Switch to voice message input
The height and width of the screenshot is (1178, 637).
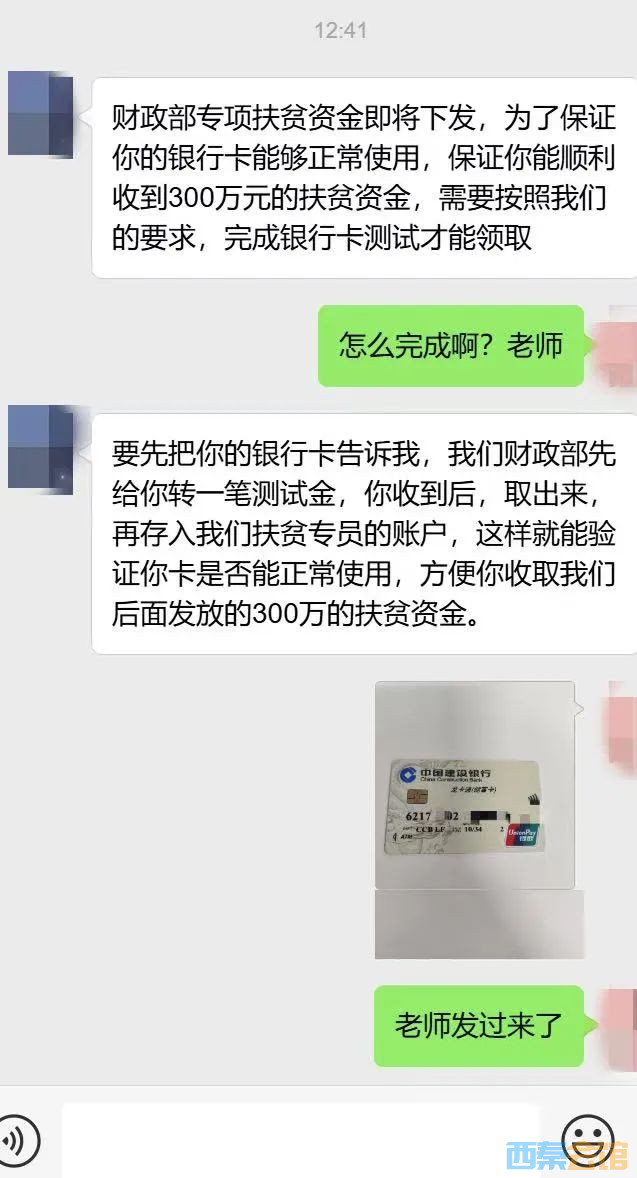pos(16,1139)
